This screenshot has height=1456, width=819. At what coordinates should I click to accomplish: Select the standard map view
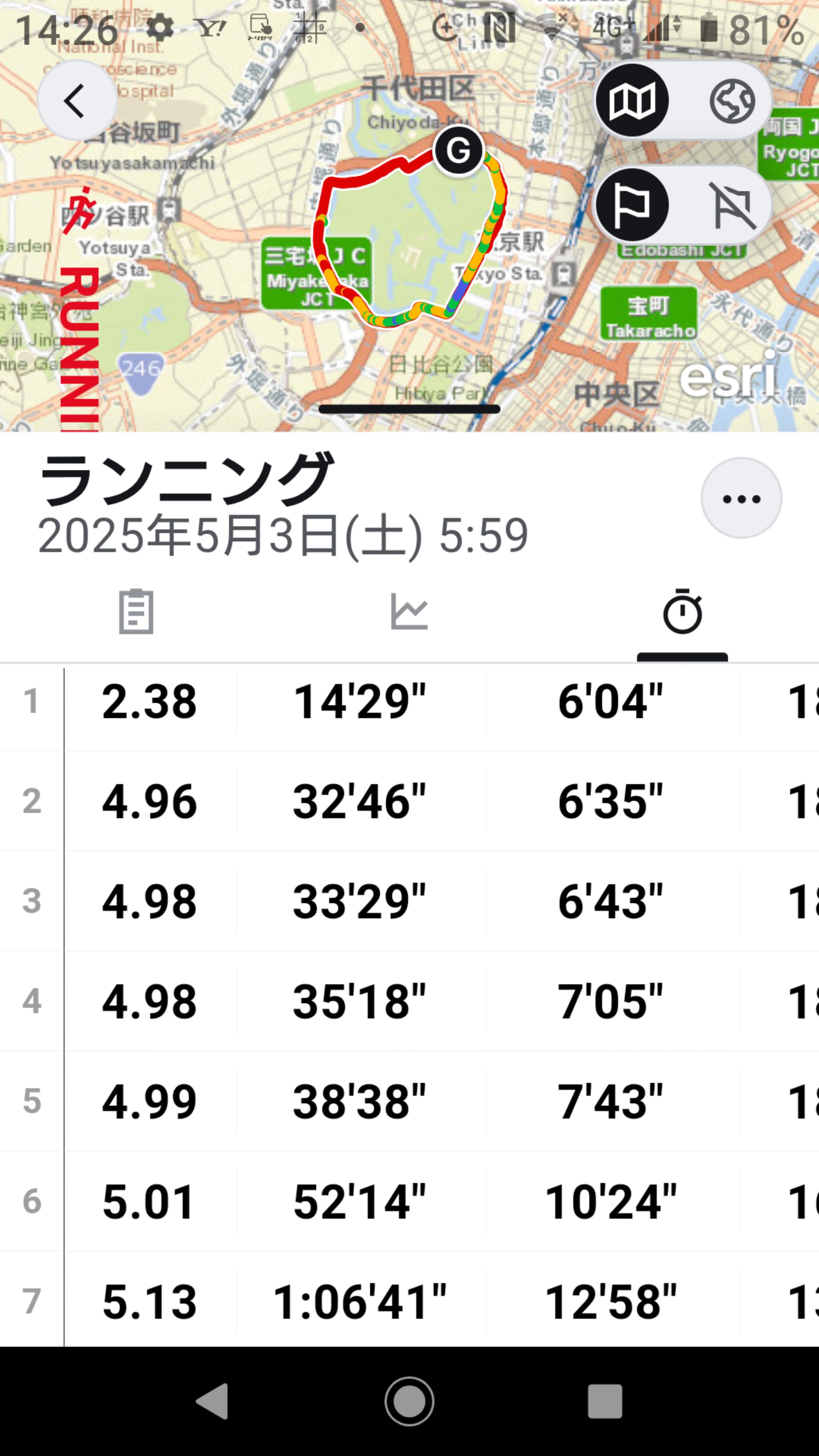click(632, 101)
